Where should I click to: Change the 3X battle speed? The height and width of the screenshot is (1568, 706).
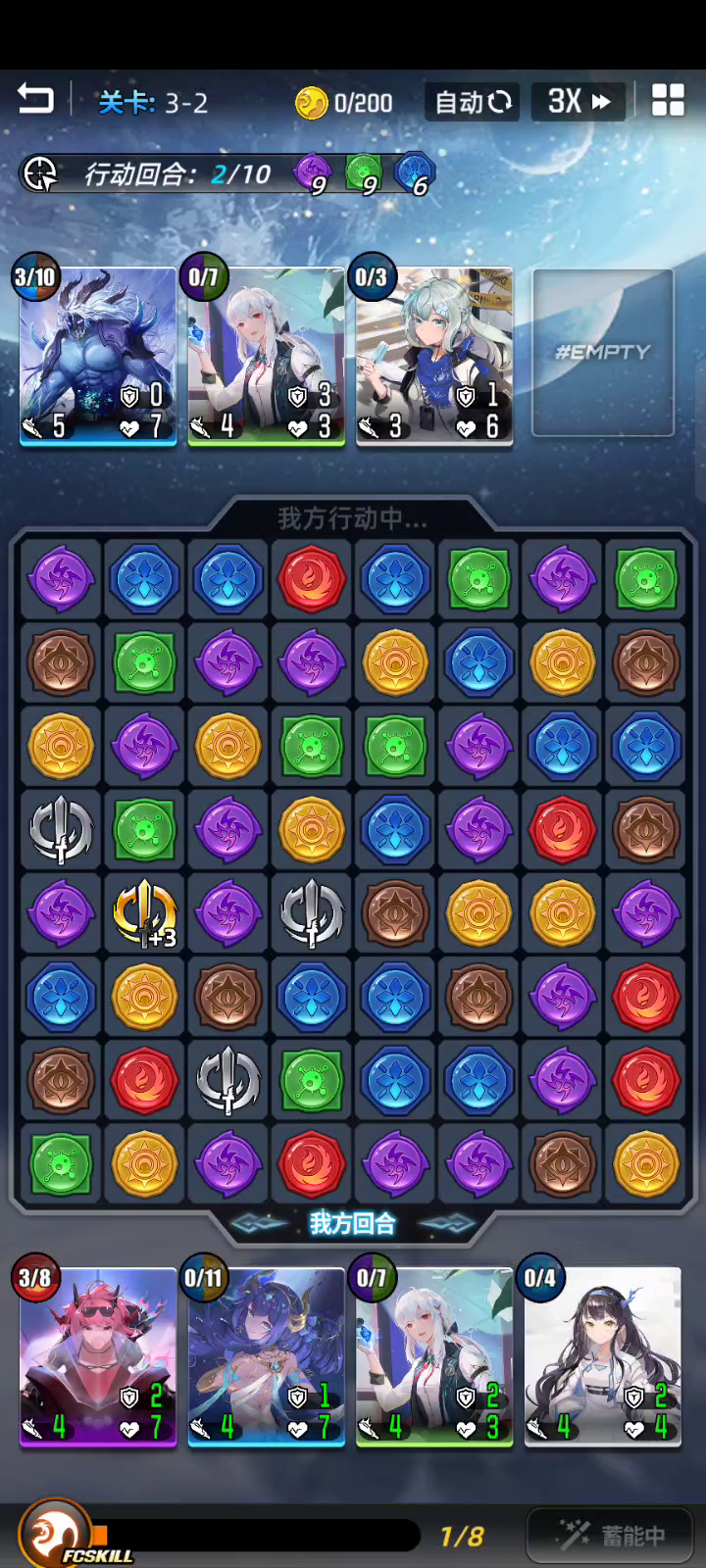pos(579,101)
